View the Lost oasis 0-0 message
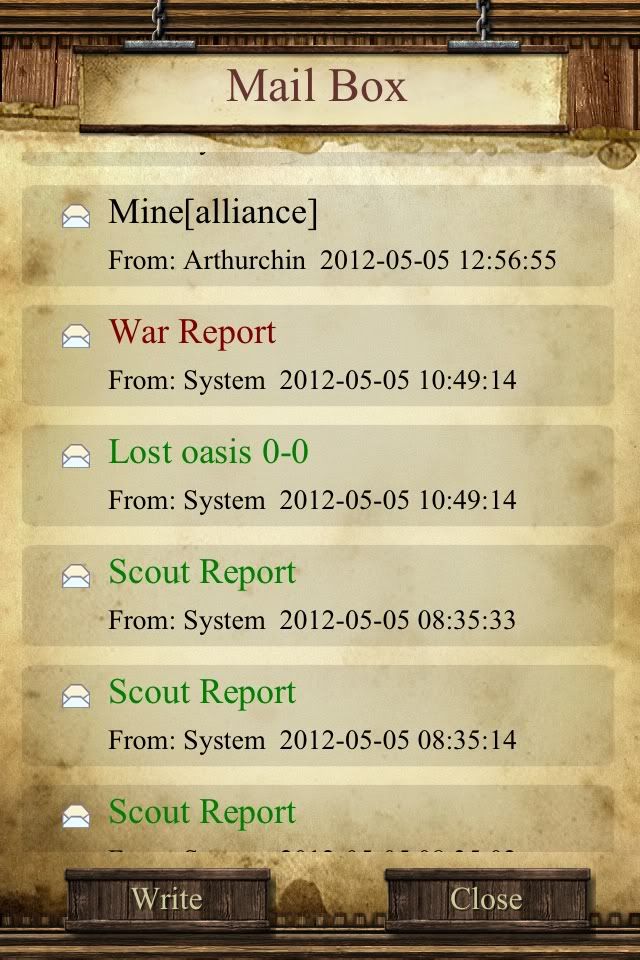This screenshot has width=640, height=960. pos(316,475)
